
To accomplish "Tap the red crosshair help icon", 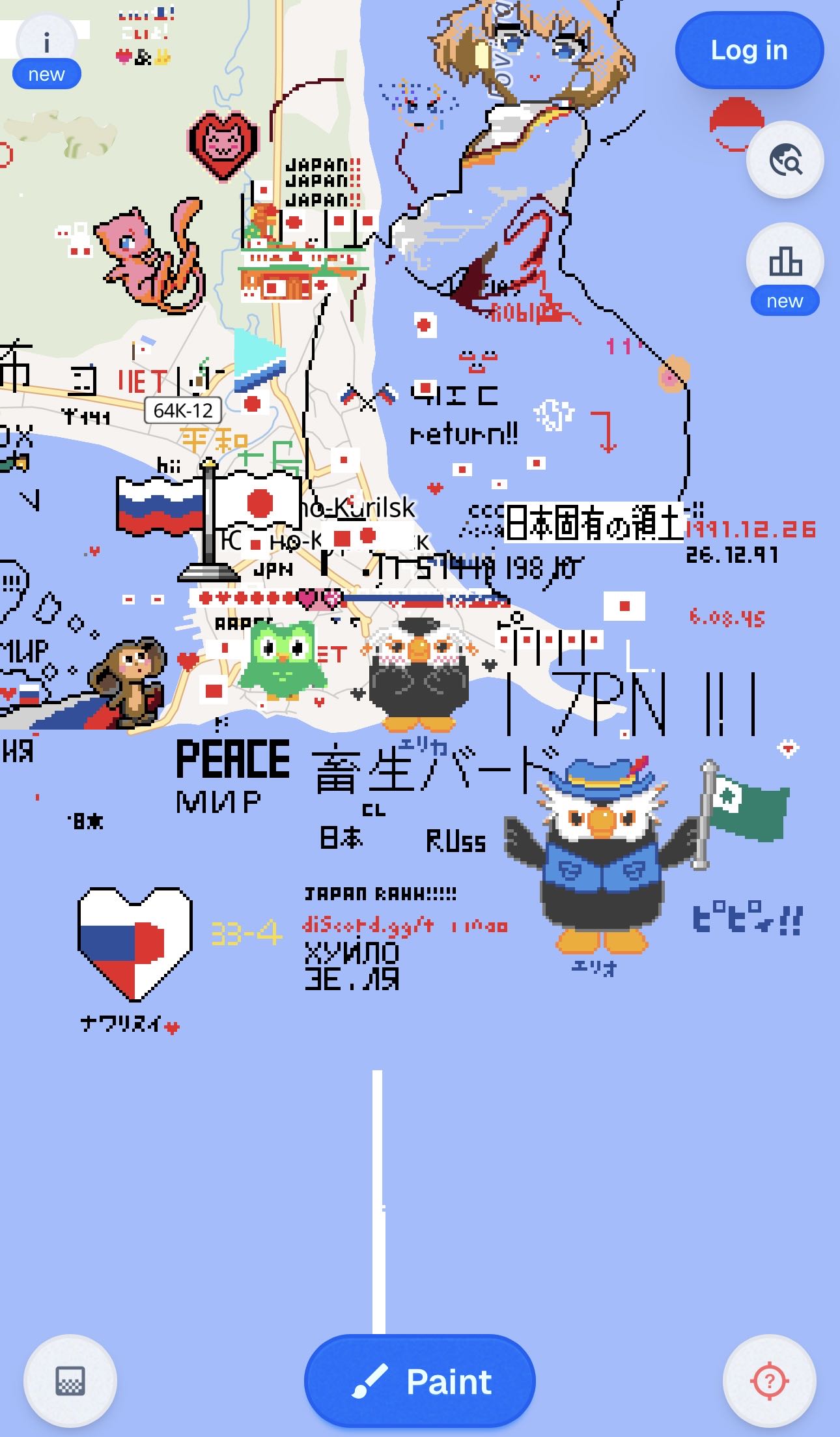I will [769, 1380].
